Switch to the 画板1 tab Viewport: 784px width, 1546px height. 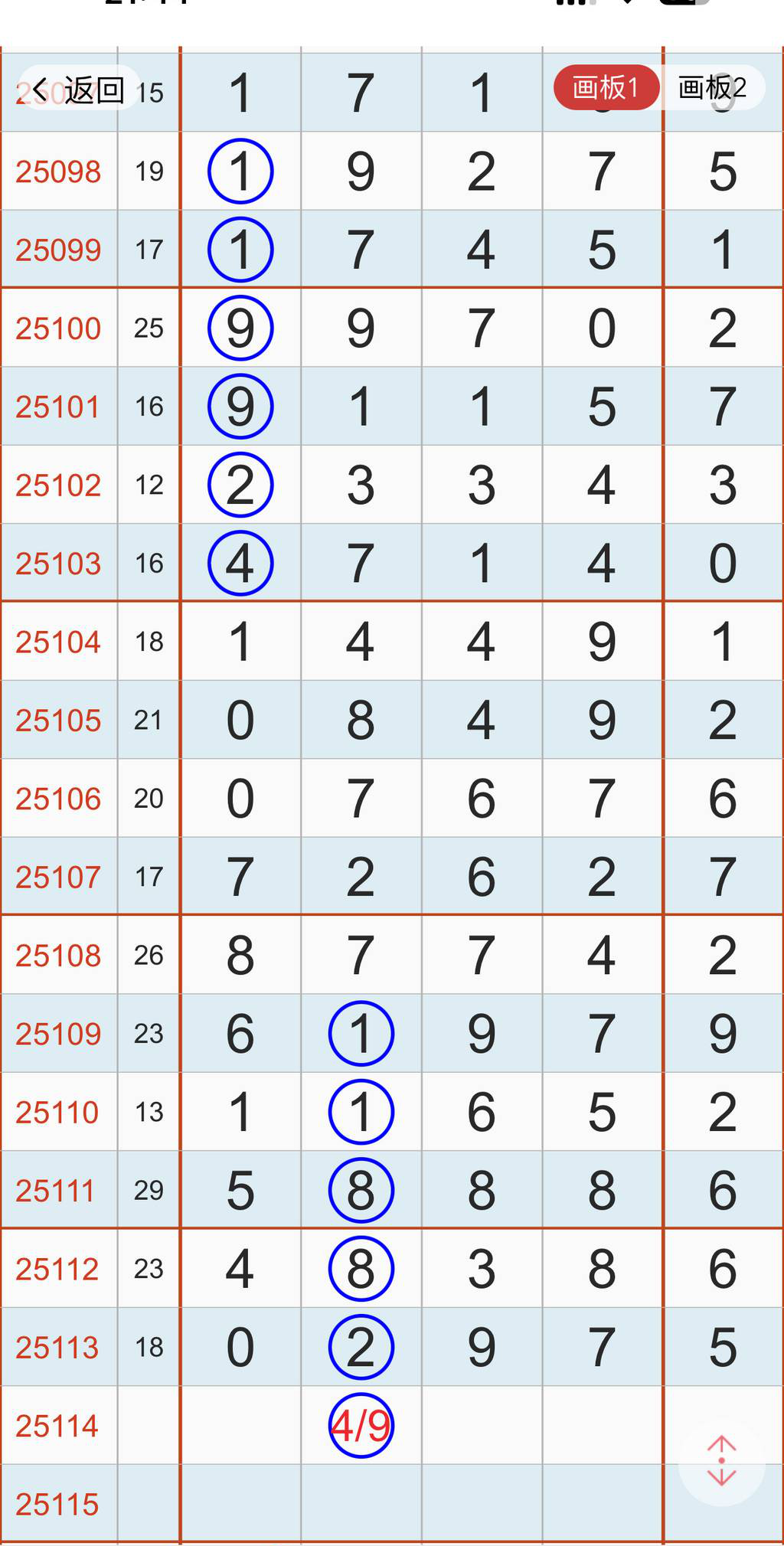point(606,88)
